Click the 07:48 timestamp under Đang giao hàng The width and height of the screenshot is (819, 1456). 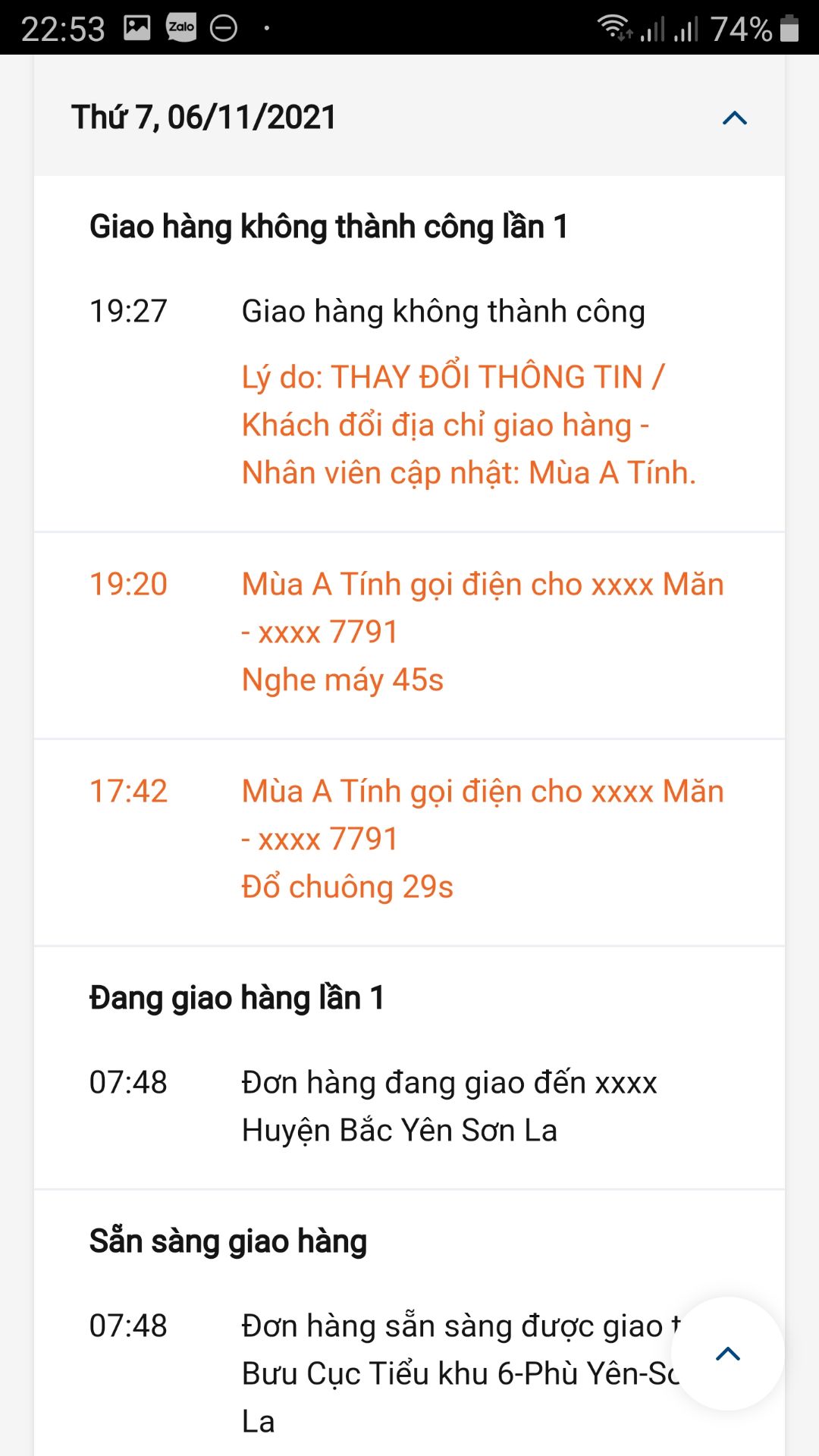(x=128, y=1083)
